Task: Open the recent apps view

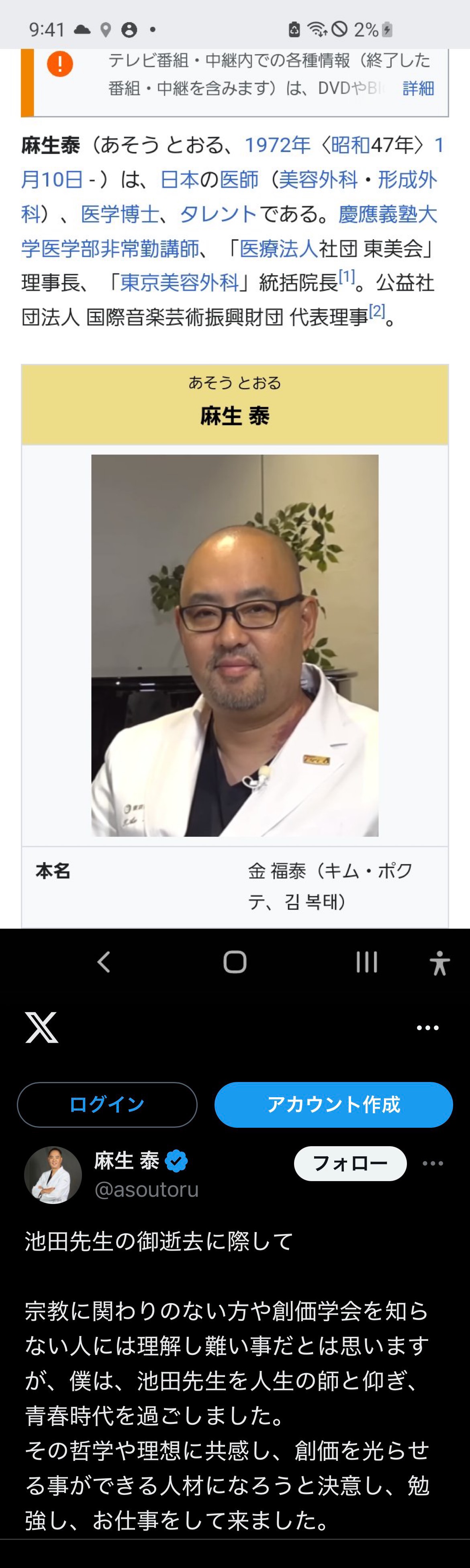Action: pyautogui.click(x=366, y=962)
